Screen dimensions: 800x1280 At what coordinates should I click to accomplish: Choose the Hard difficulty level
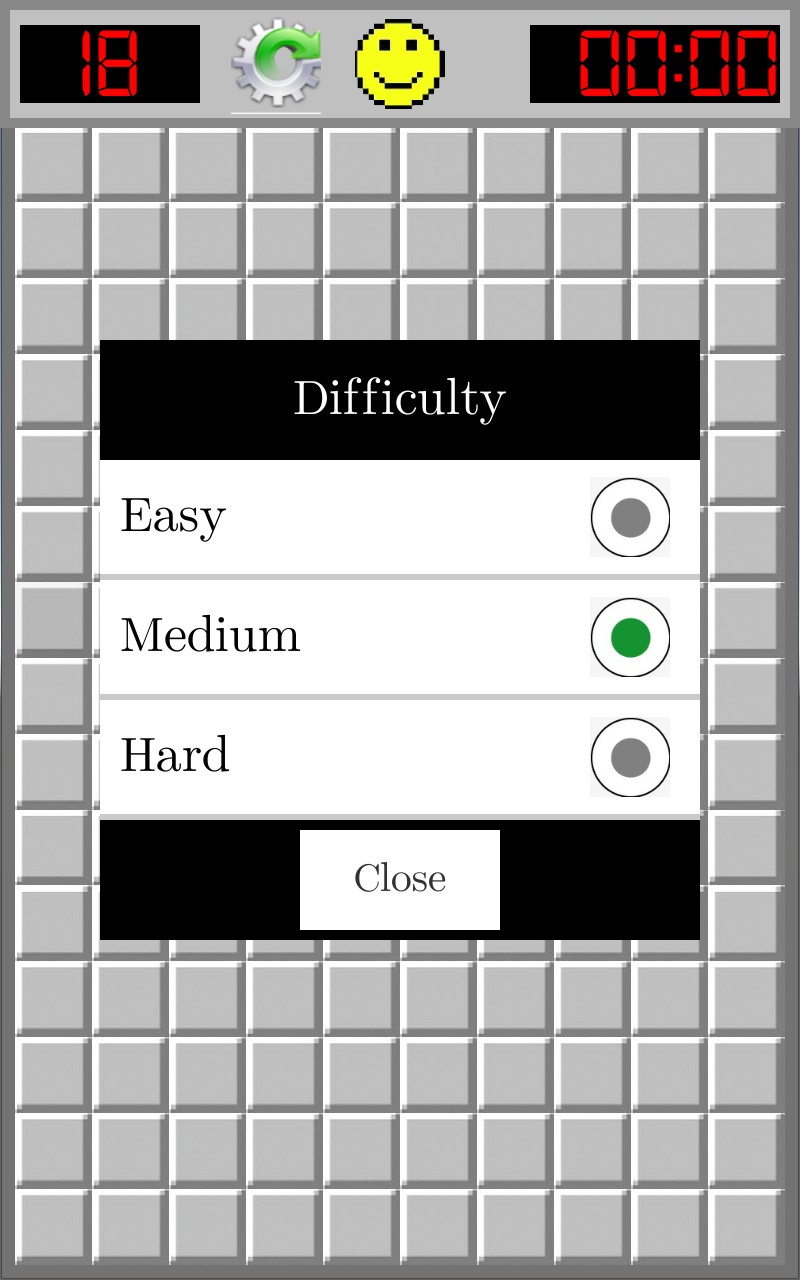(x=630, y=757)
